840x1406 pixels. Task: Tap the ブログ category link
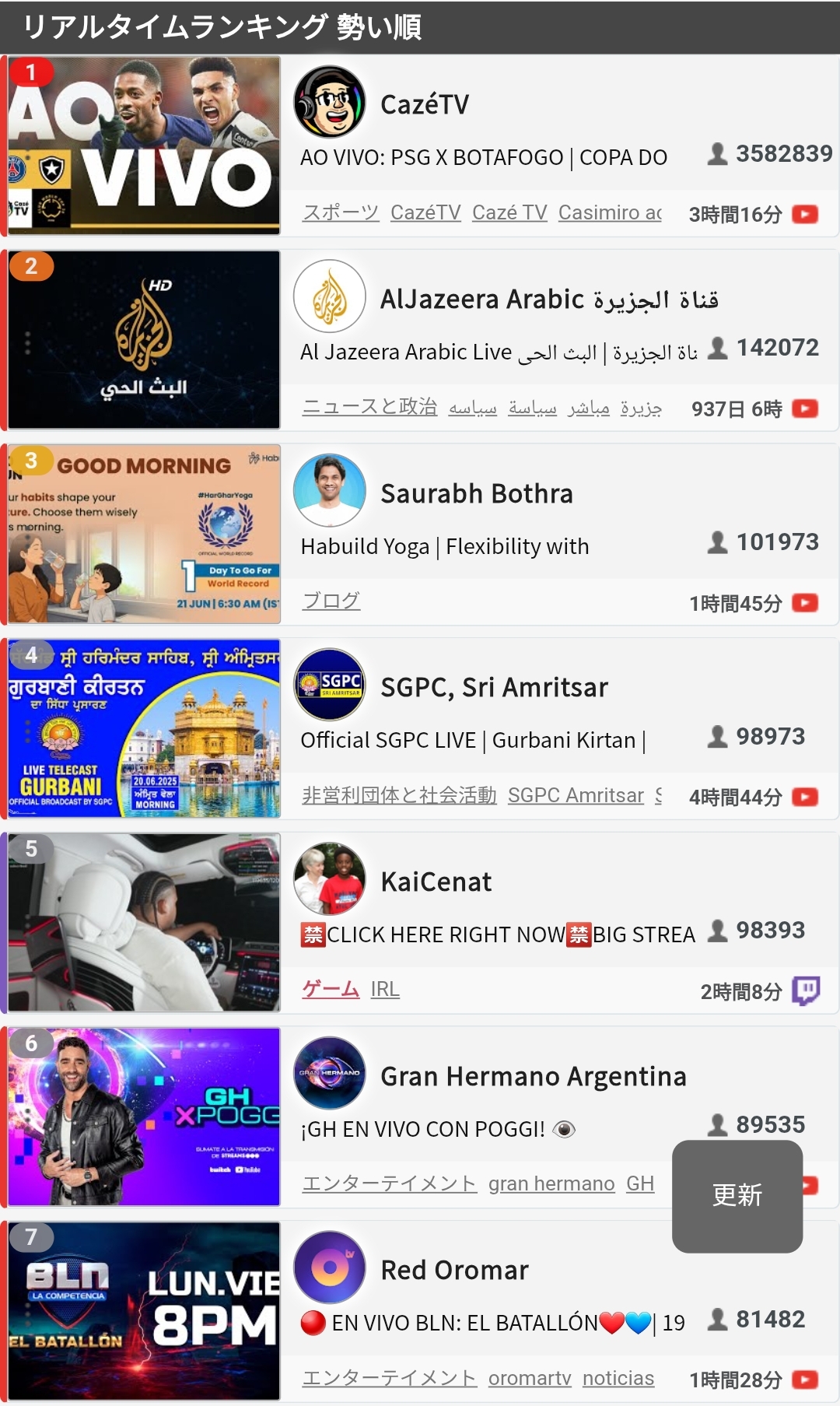[331, 601]
